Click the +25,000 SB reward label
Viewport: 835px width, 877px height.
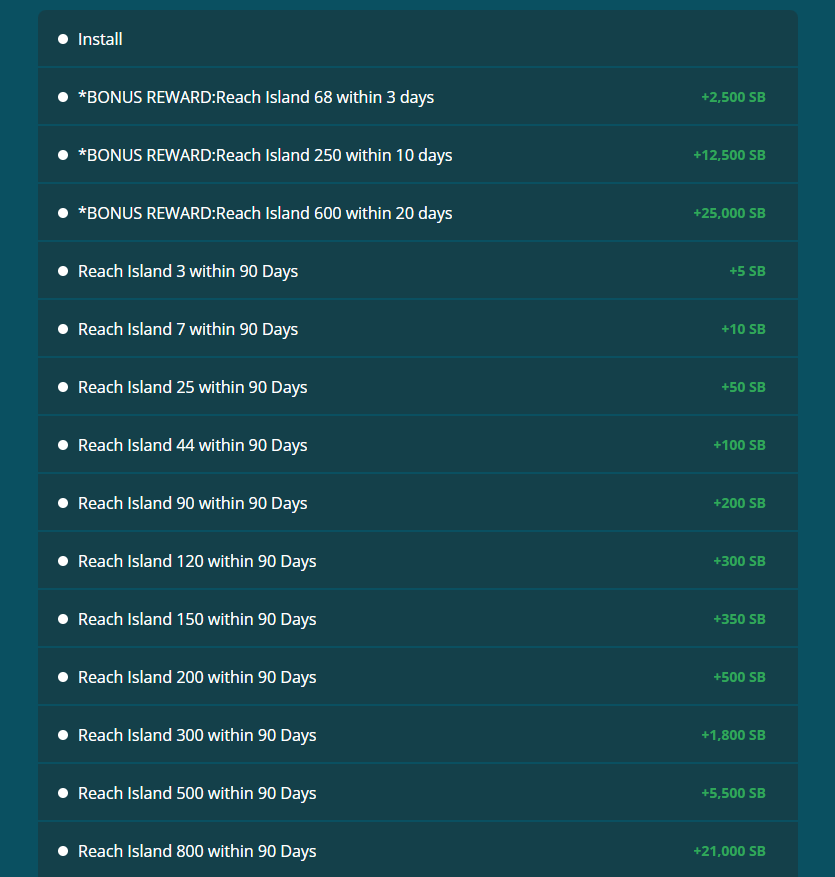pyautogui.click(x=729, y=213)
